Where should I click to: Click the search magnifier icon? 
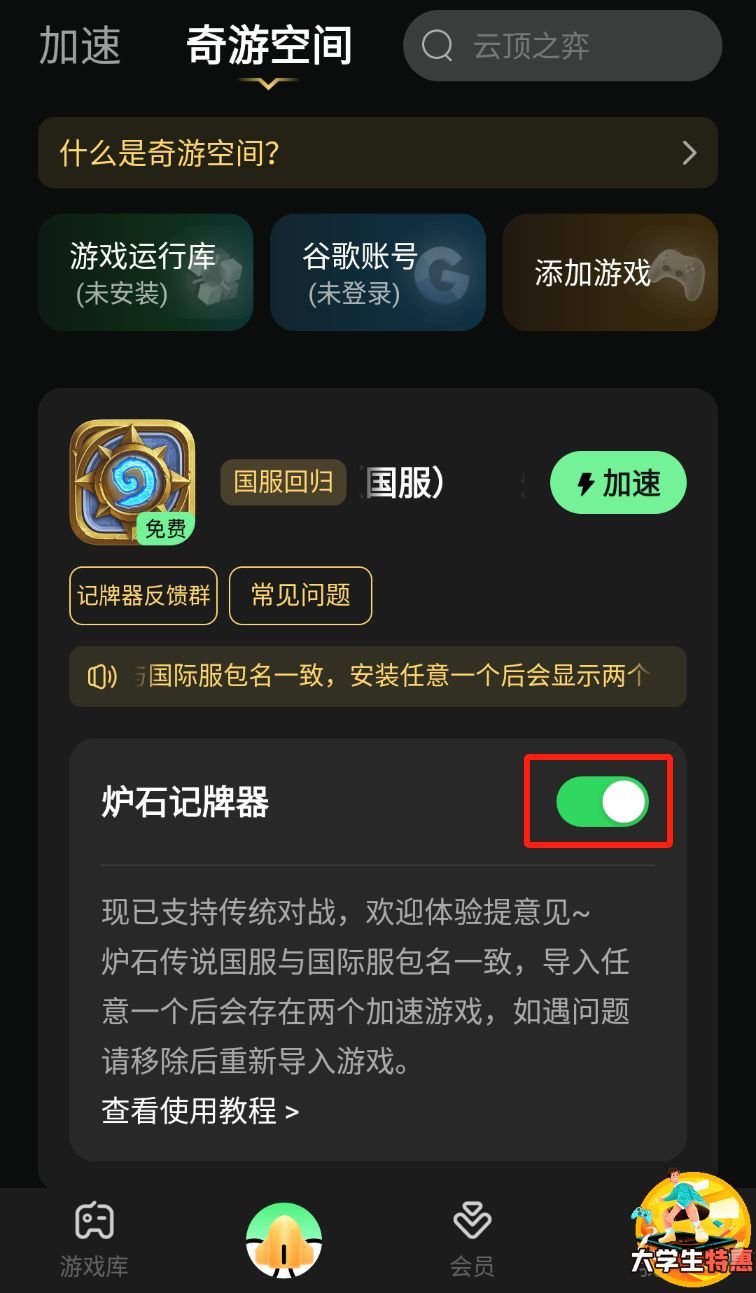point(438,46)
